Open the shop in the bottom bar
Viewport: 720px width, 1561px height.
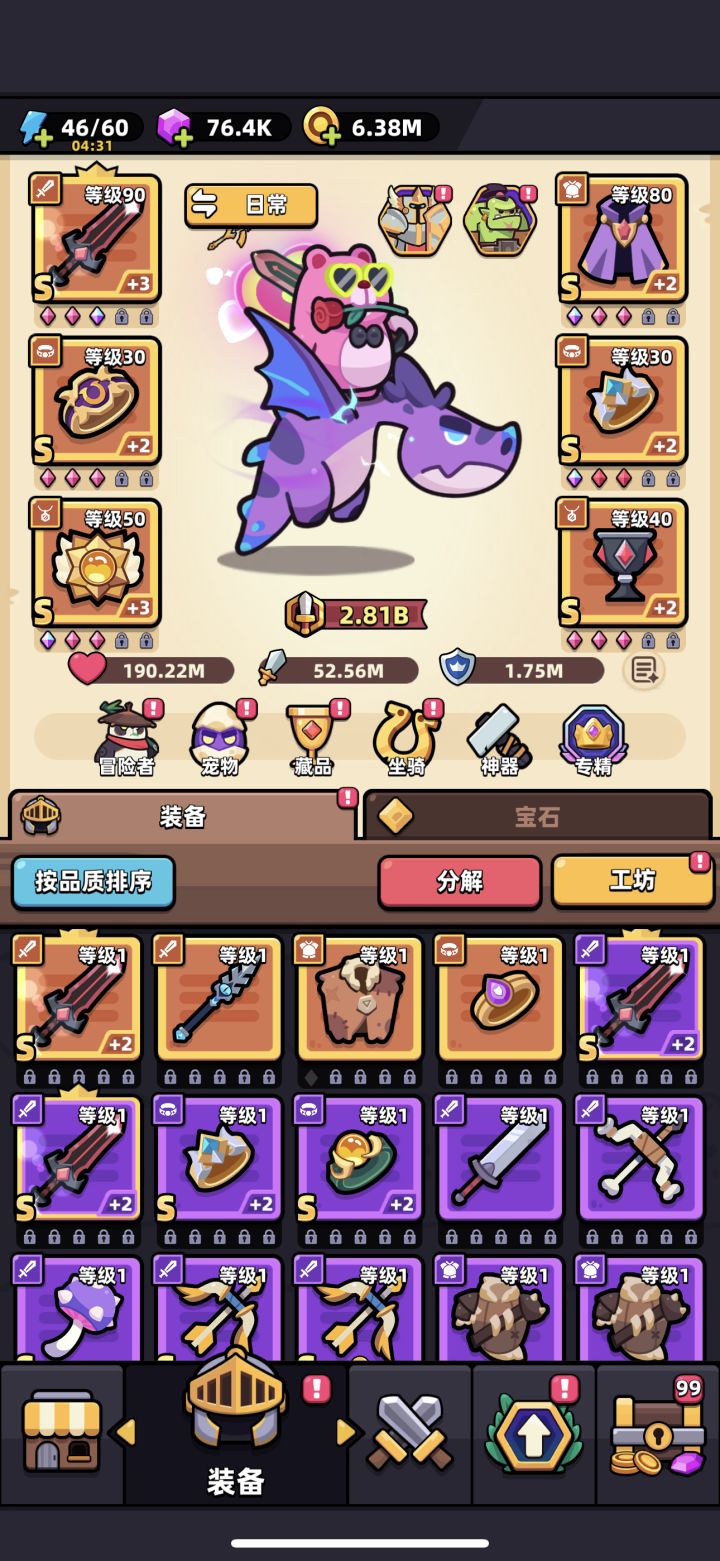(x=62, y=1430)
